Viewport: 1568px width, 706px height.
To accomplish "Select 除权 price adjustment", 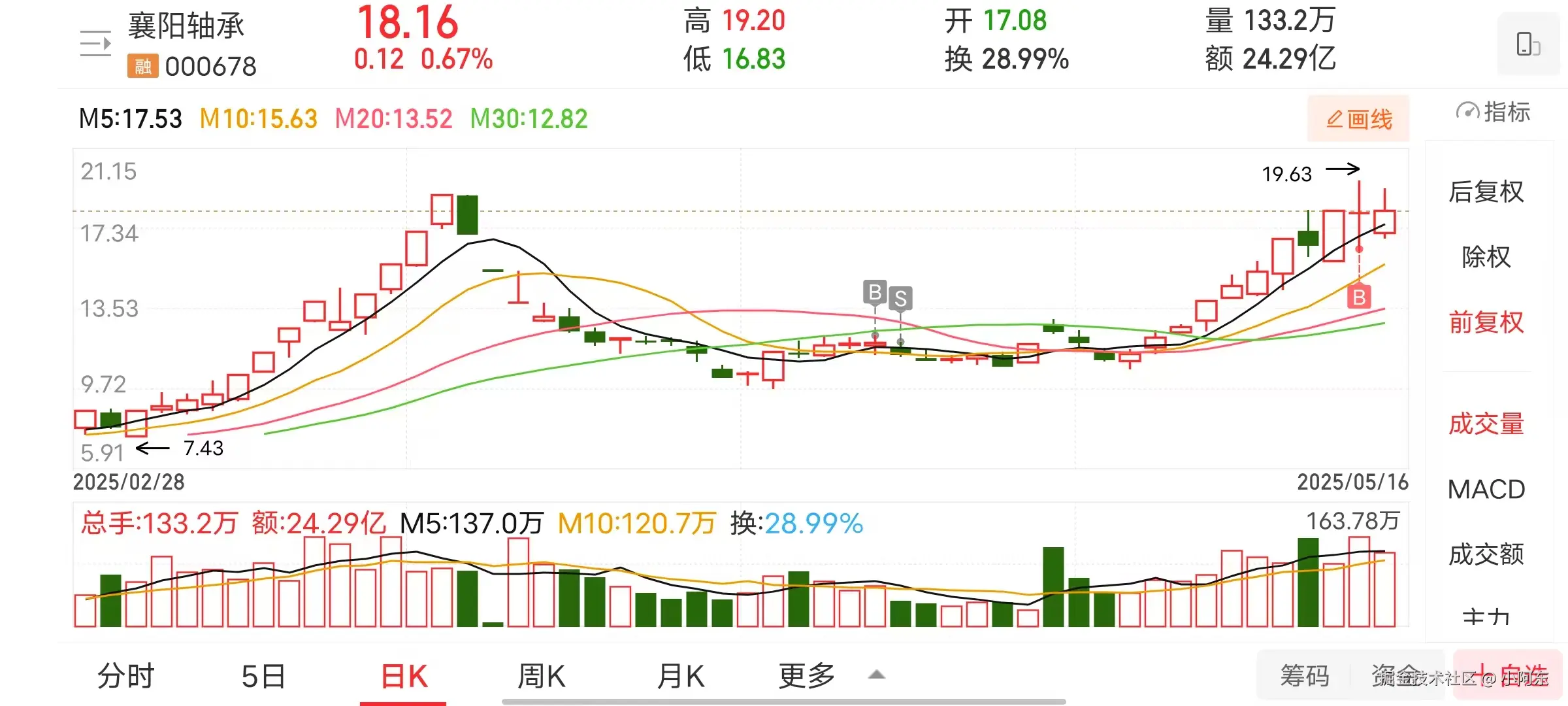I will coord(1486,257).
